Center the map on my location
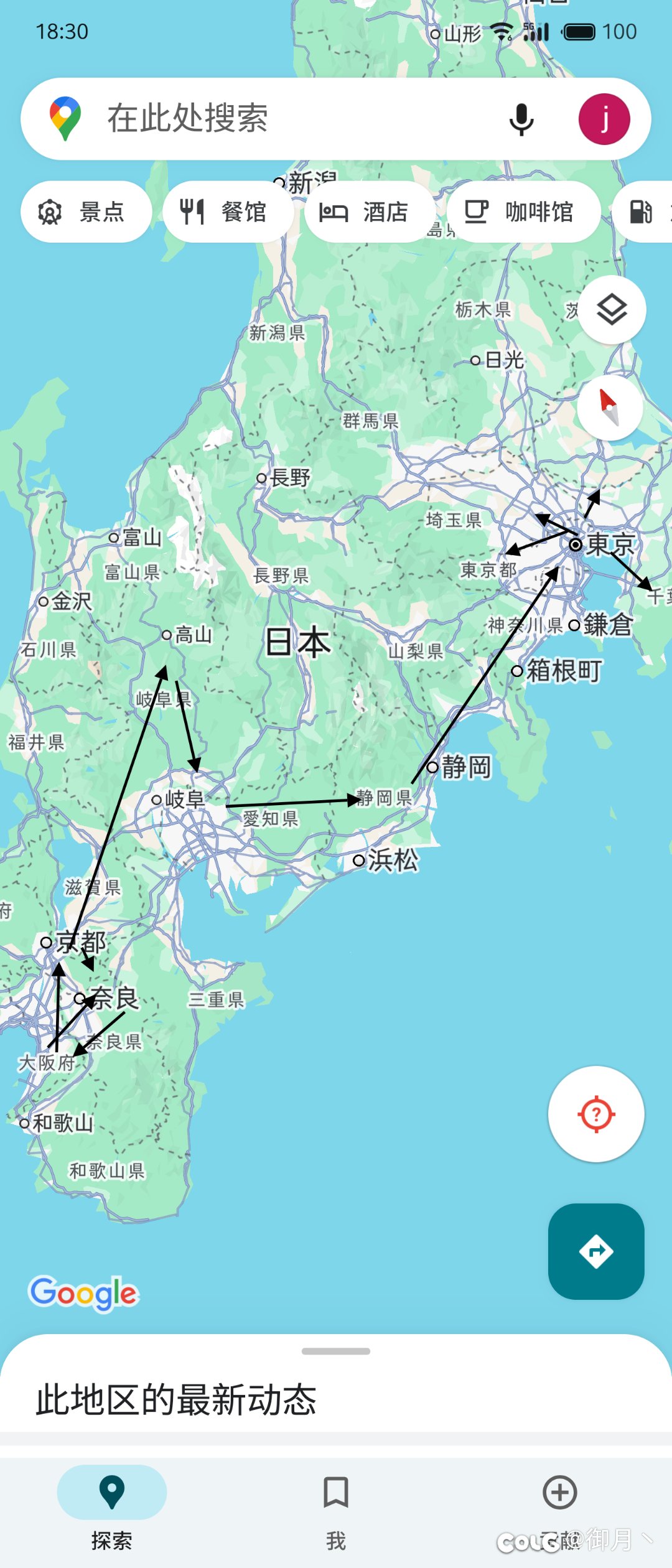Viewport: 672px width, 1568px height. pos(596,1114)
